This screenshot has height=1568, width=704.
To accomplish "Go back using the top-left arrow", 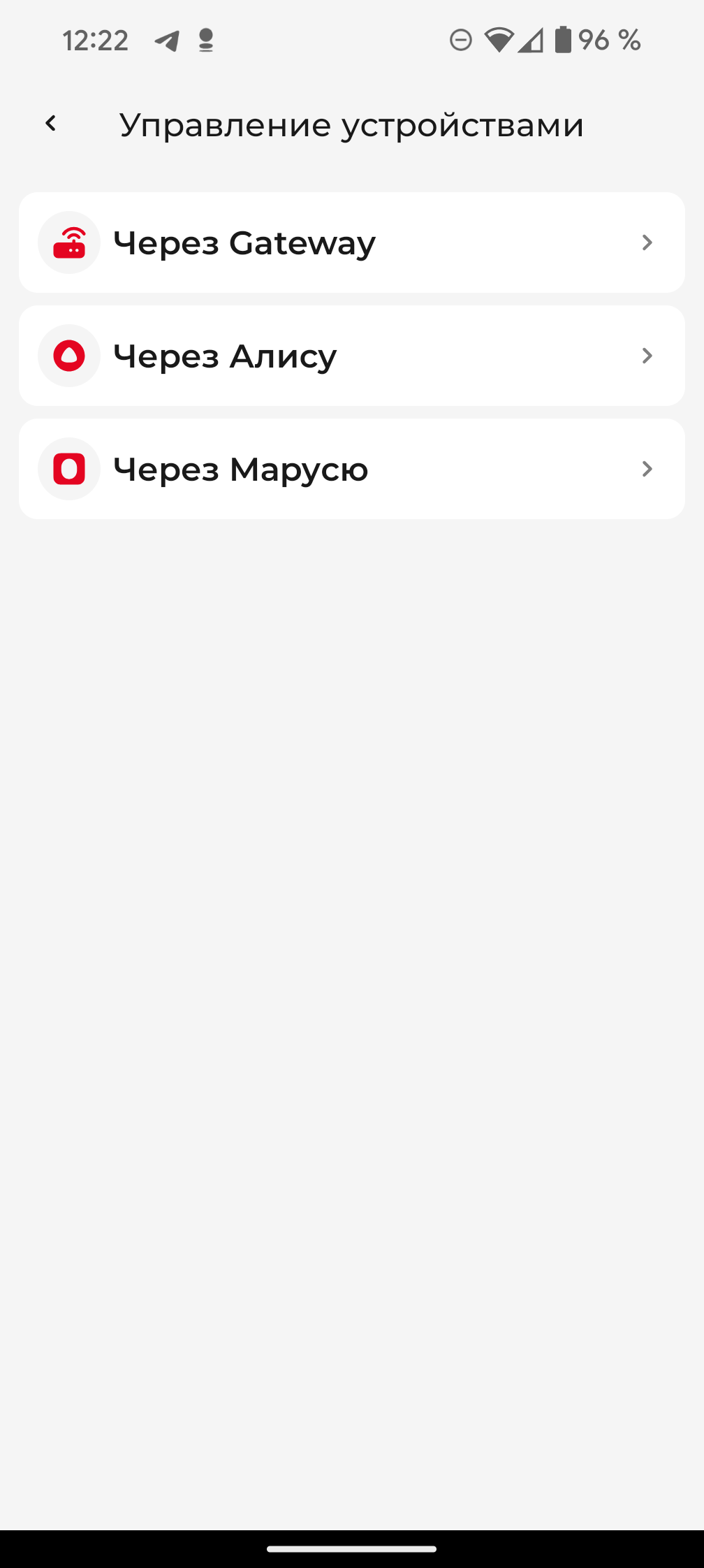I will pyautogui.click(x=50, y=124).
